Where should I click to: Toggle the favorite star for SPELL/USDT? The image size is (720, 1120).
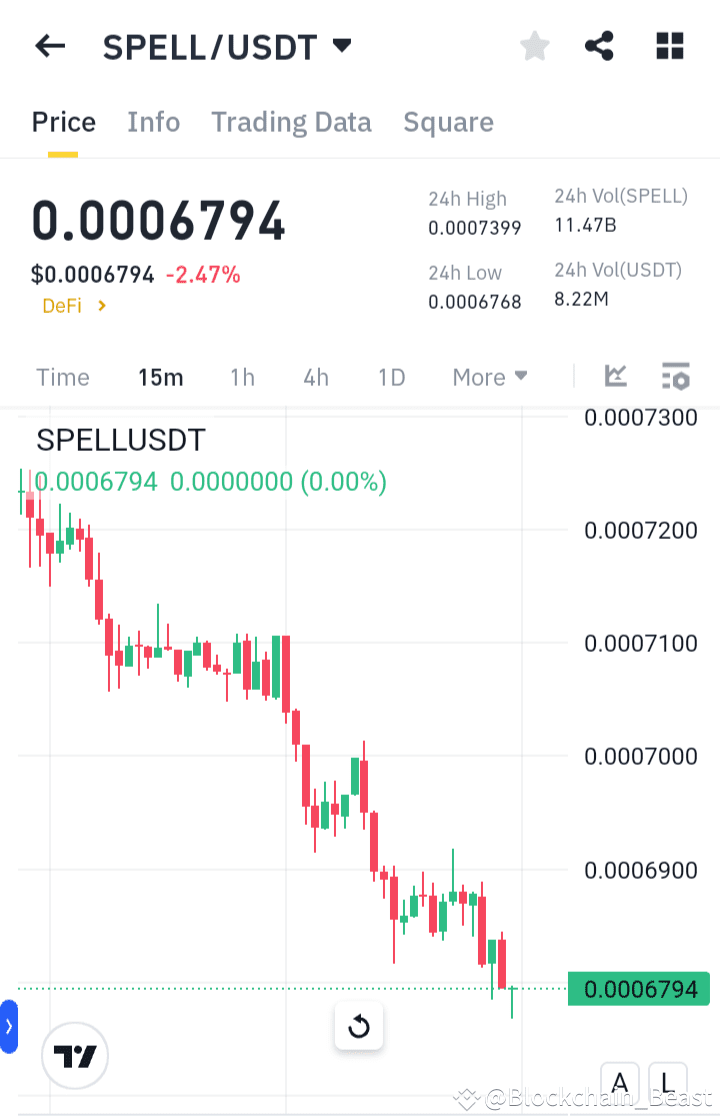click(534, 45)
